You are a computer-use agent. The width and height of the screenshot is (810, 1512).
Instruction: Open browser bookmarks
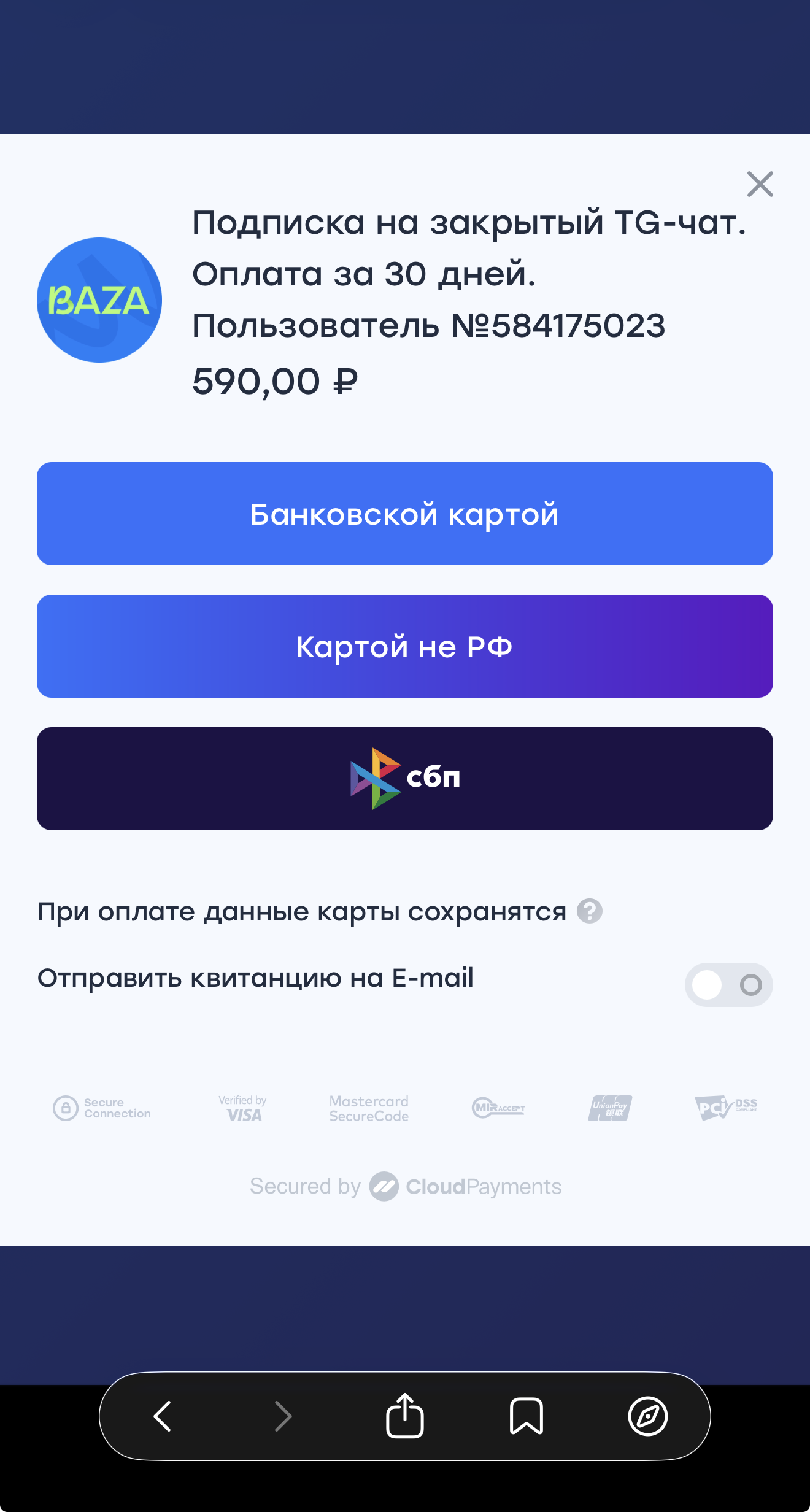pos(526,1416)
